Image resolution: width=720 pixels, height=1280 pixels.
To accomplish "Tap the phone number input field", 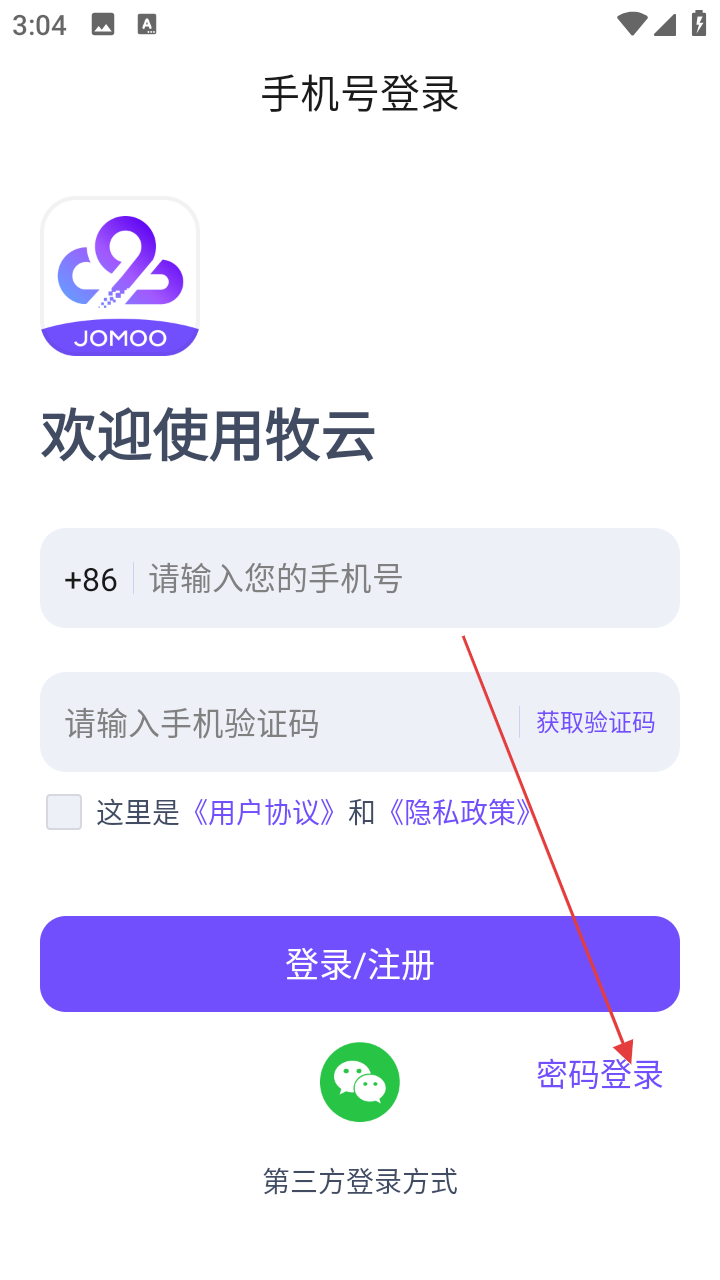I will [400, 578].
